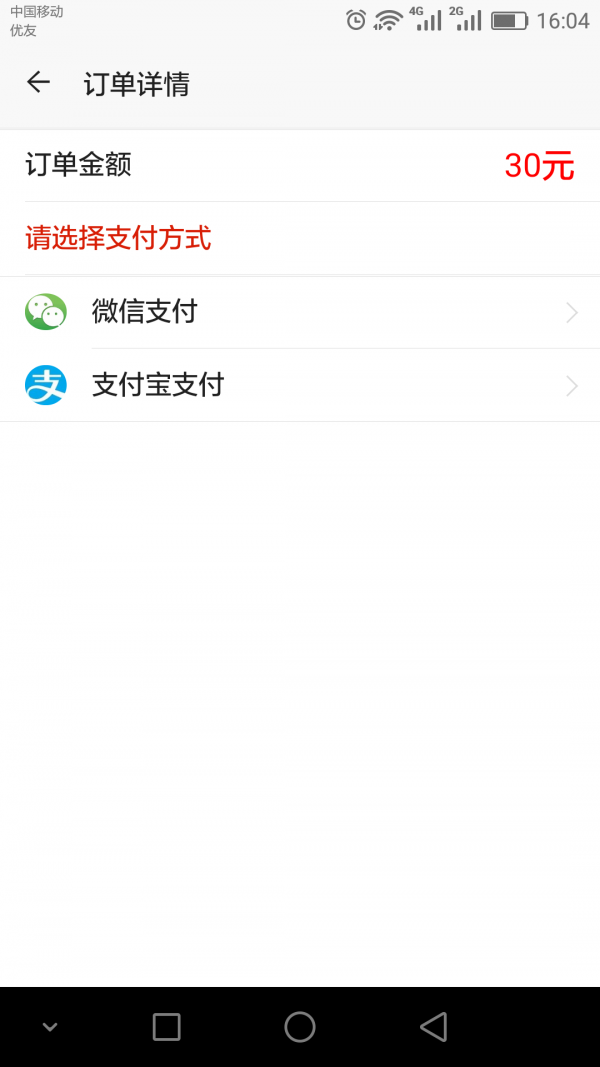The width and height of the screenshot is (600, 1067).
Task: Open recent apps from the navigation bar
Action: coord(166,1027)
